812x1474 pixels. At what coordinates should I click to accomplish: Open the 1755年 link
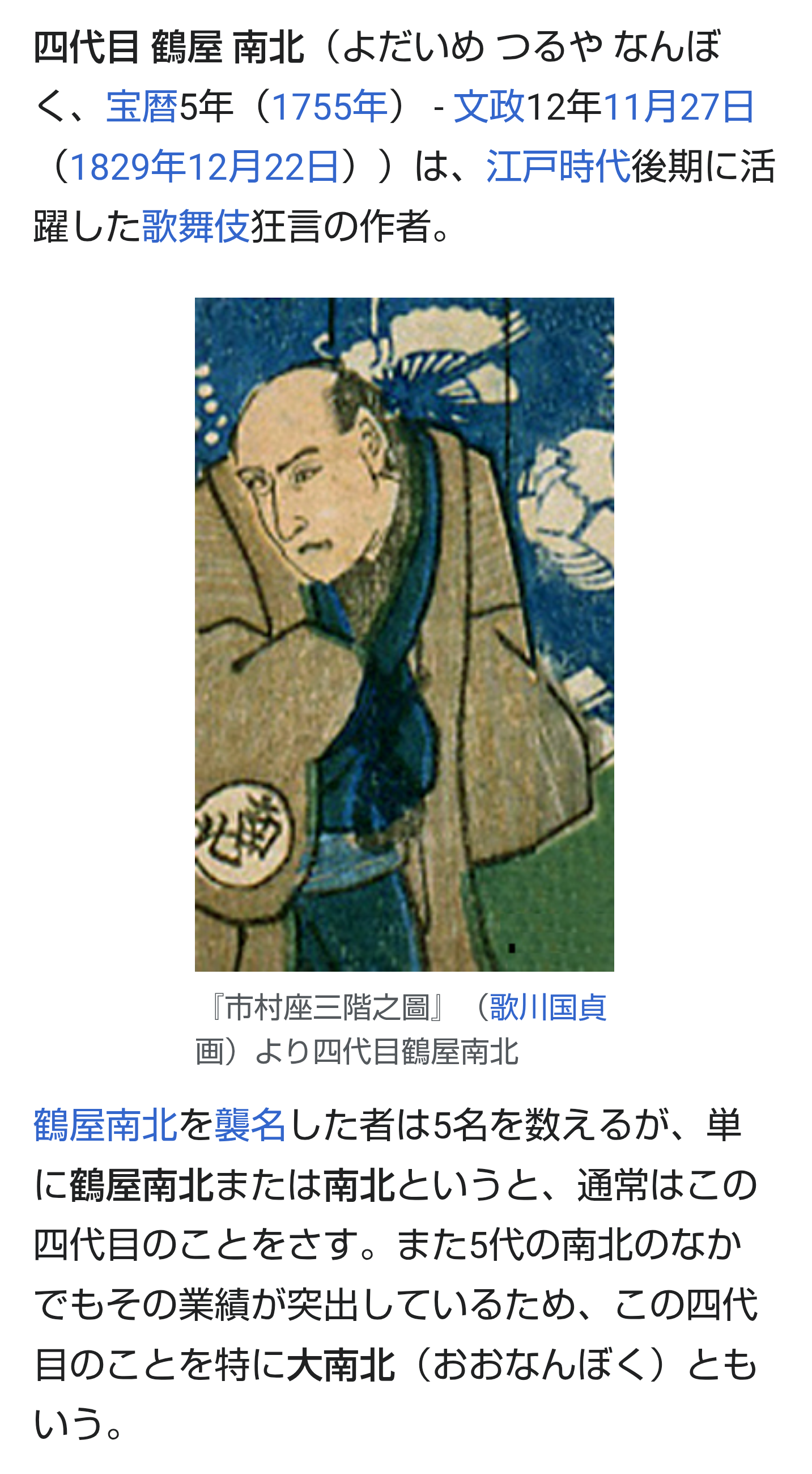(x=329, y=107)
